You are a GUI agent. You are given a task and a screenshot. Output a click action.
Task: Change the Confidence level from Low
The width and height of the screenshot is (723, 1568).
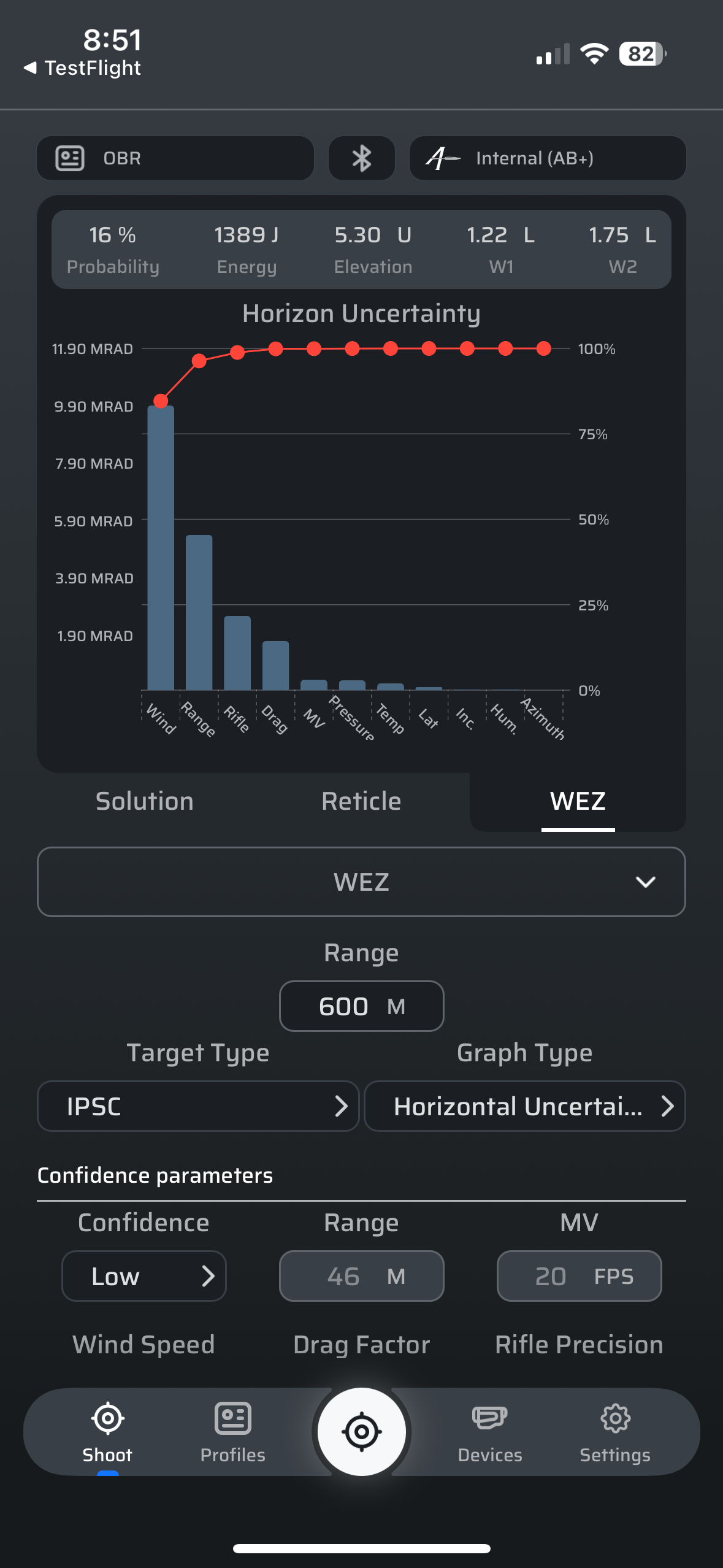click(143, 1276)
